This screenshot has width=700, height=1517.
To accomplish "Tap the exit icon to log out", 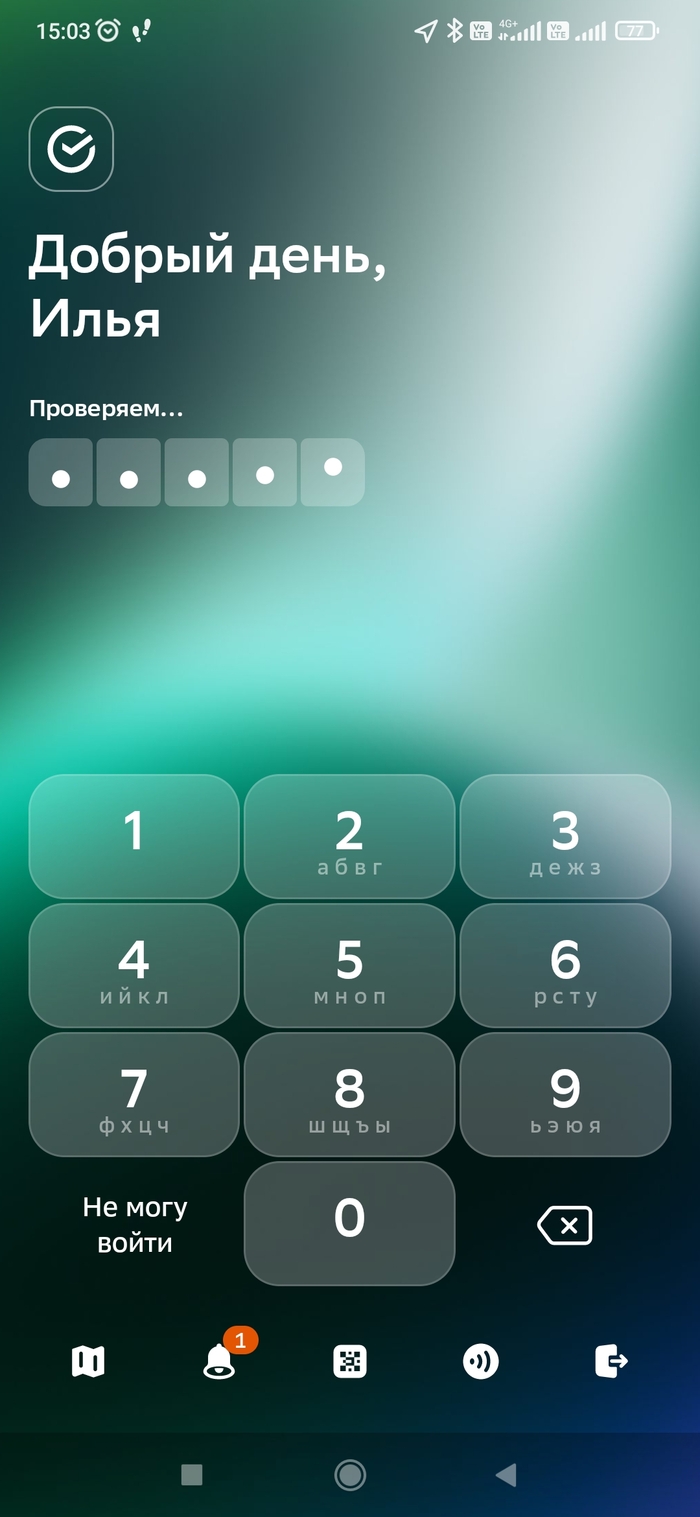I will (x=611, y=1361).
